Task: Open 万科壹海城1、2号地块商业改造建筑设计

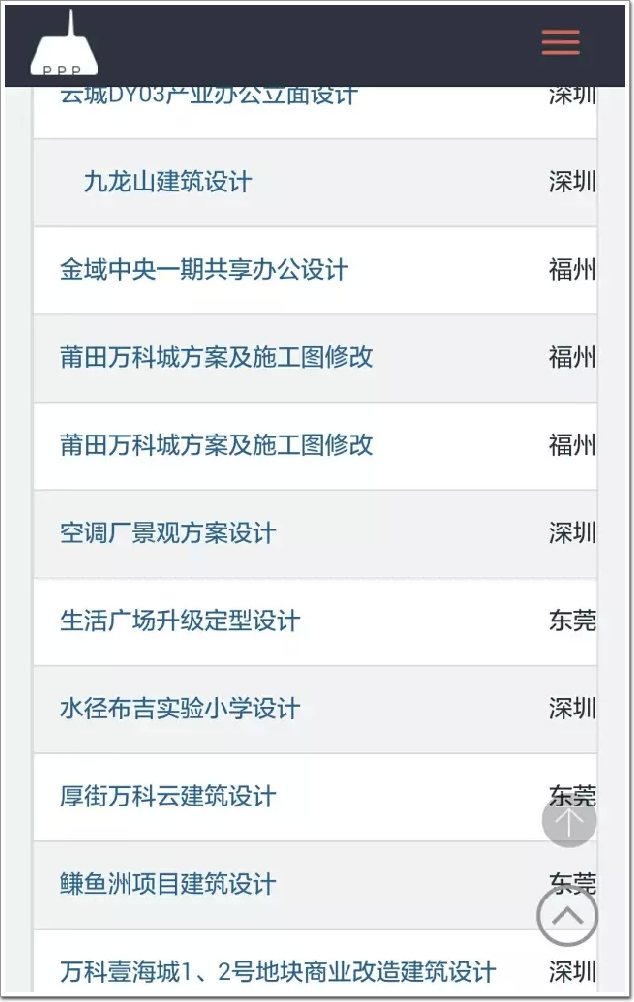Action: [278, 972]
